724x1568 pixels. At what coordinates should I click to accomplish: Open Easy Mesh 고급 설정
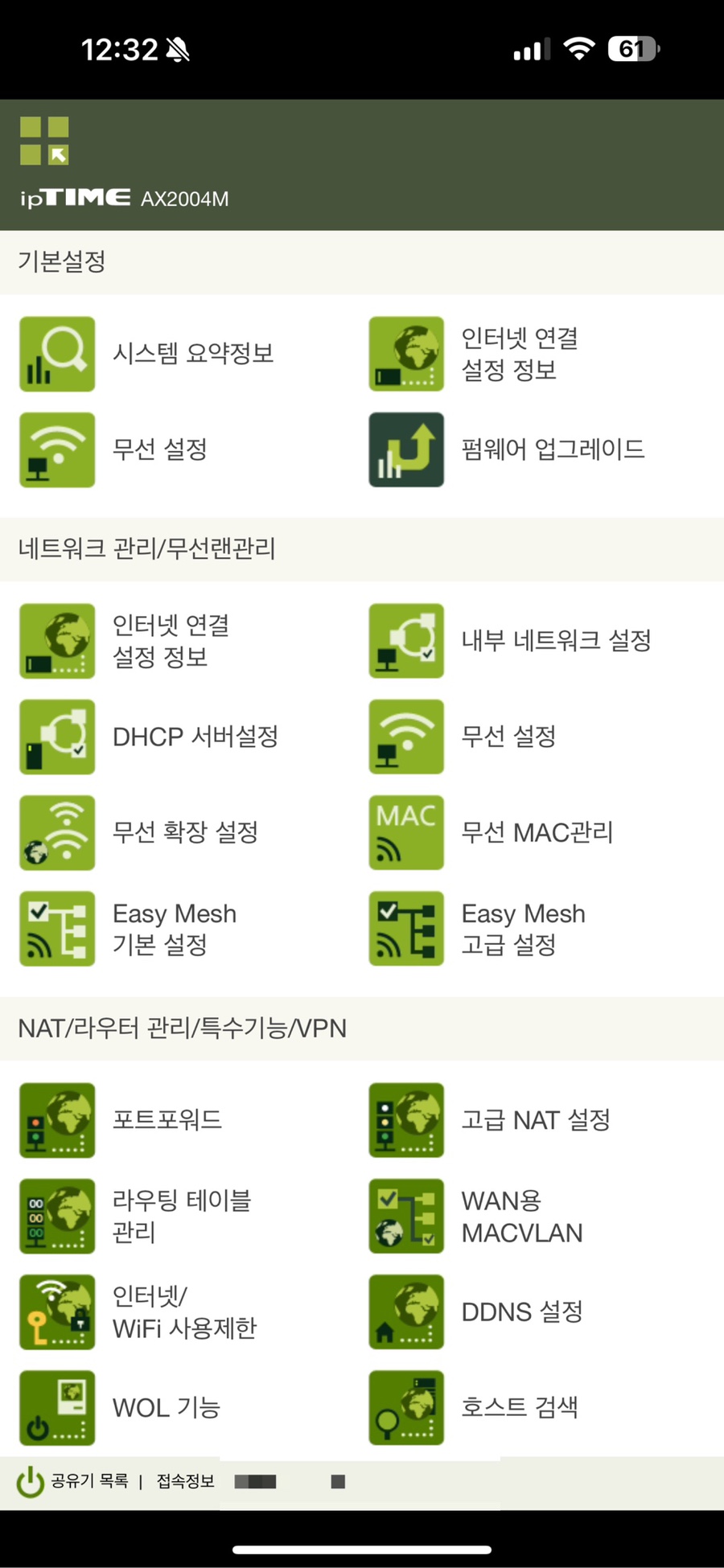(x=477, y=928)
